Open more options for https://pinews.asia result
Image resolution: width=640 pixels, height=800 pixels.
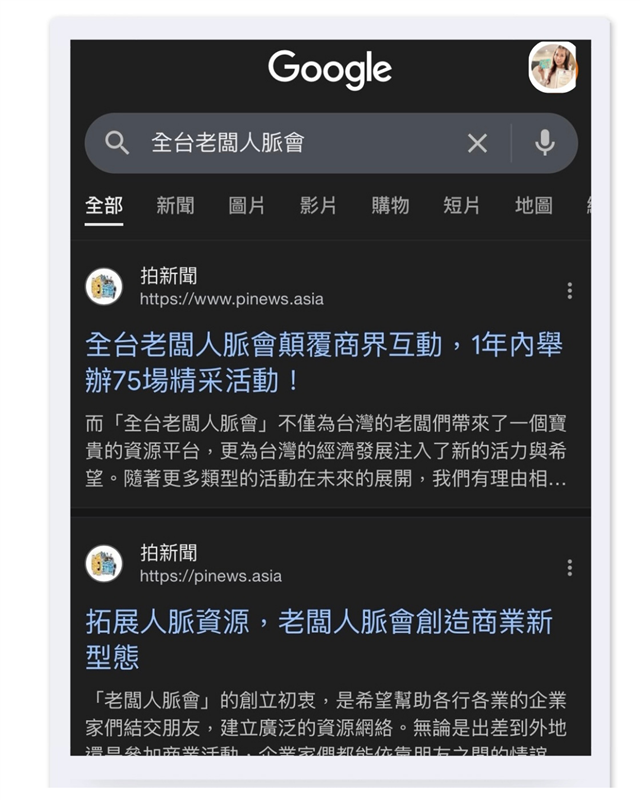coord(569,567)
